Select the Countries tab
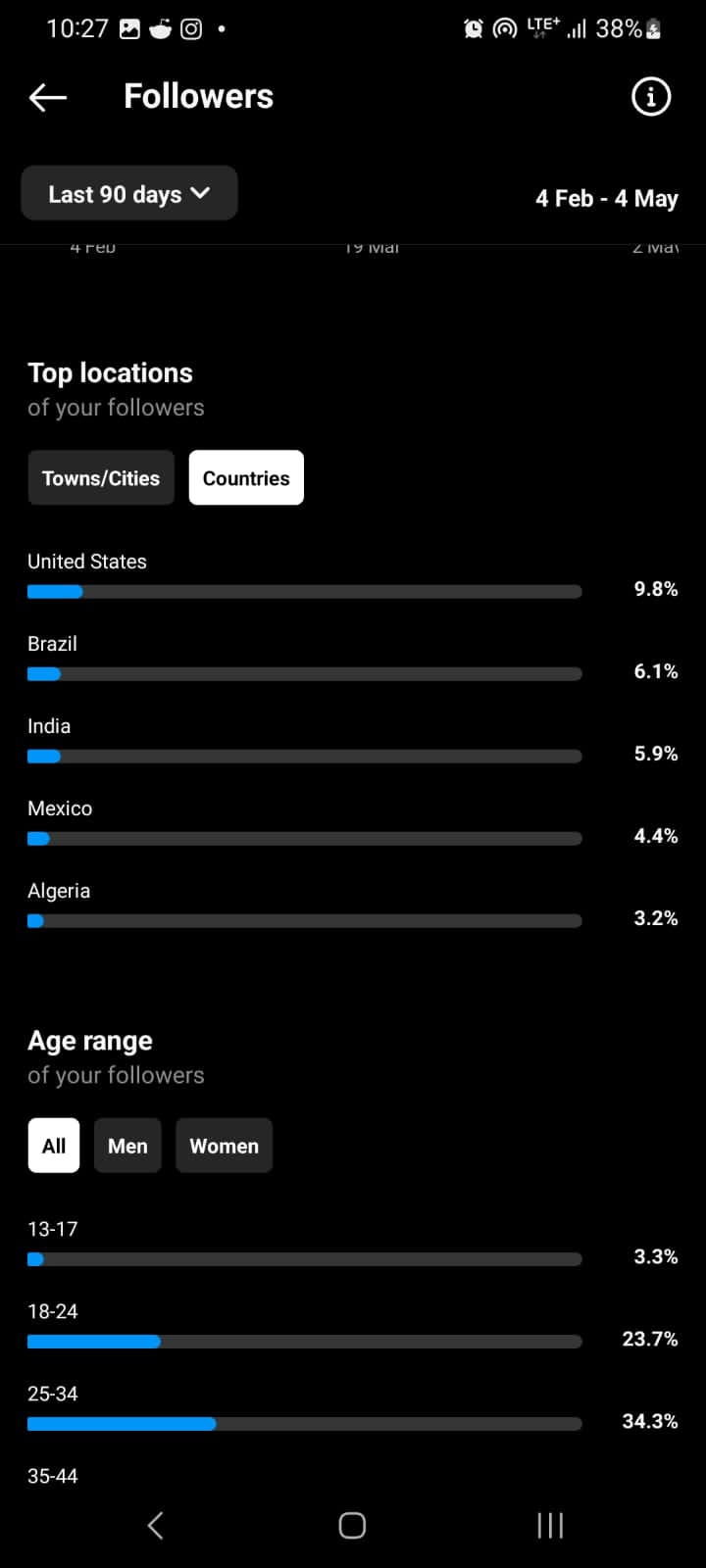This screenshot has width=706, height=1568. (246, 478)
